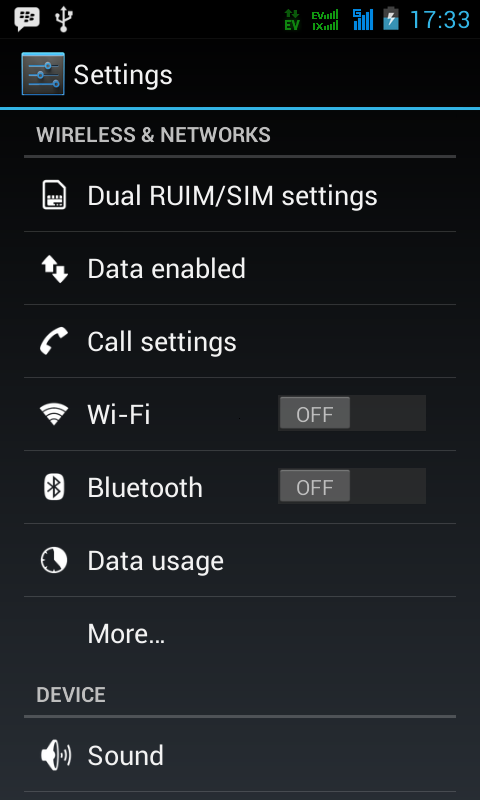This screenshot has height=800, width=480.
Task: Tap the Data enabled row
Action: point(240,268)
